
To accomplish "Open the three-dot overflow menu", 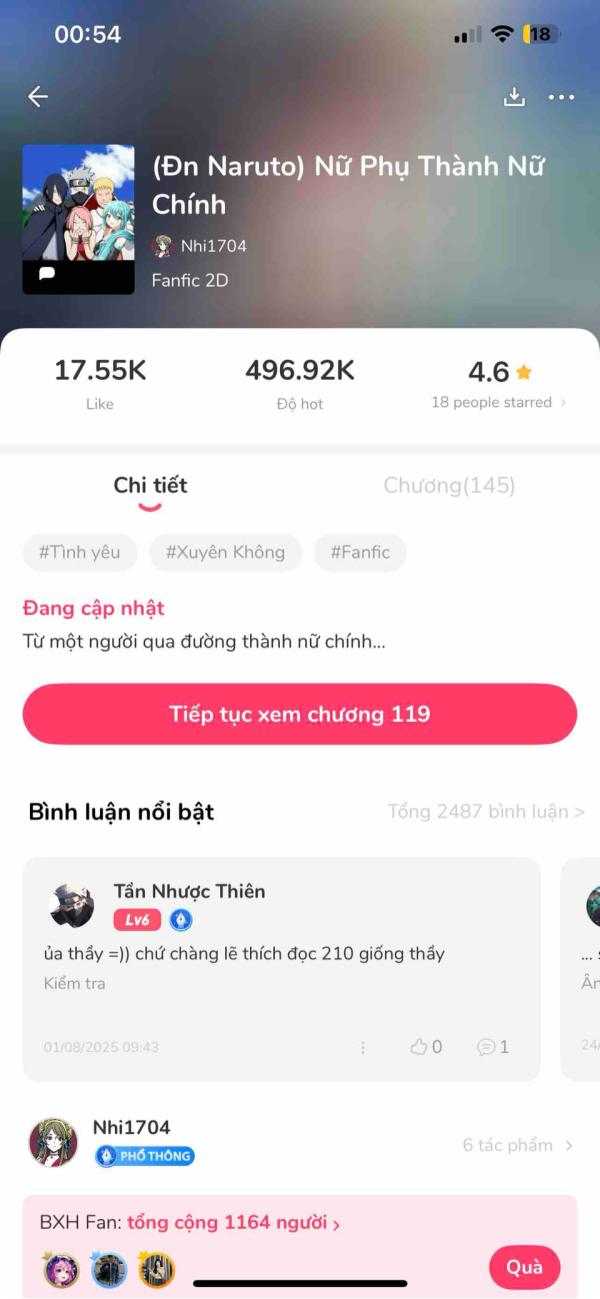I will pyautogui.click(x=562, y=97).
